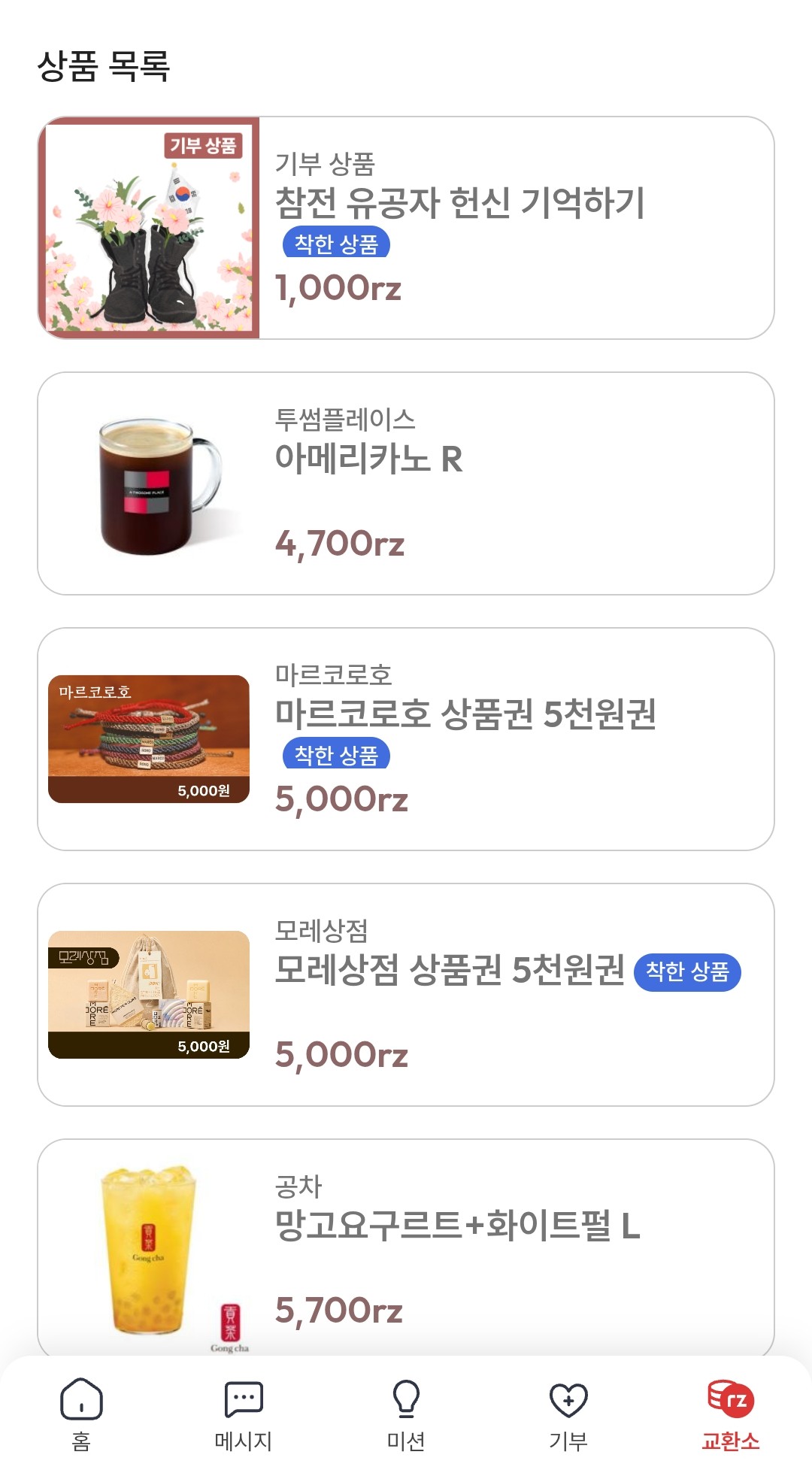Click the 1,000rz price on donation item
The image size is (812, 1479).
(x=338, y=289)
